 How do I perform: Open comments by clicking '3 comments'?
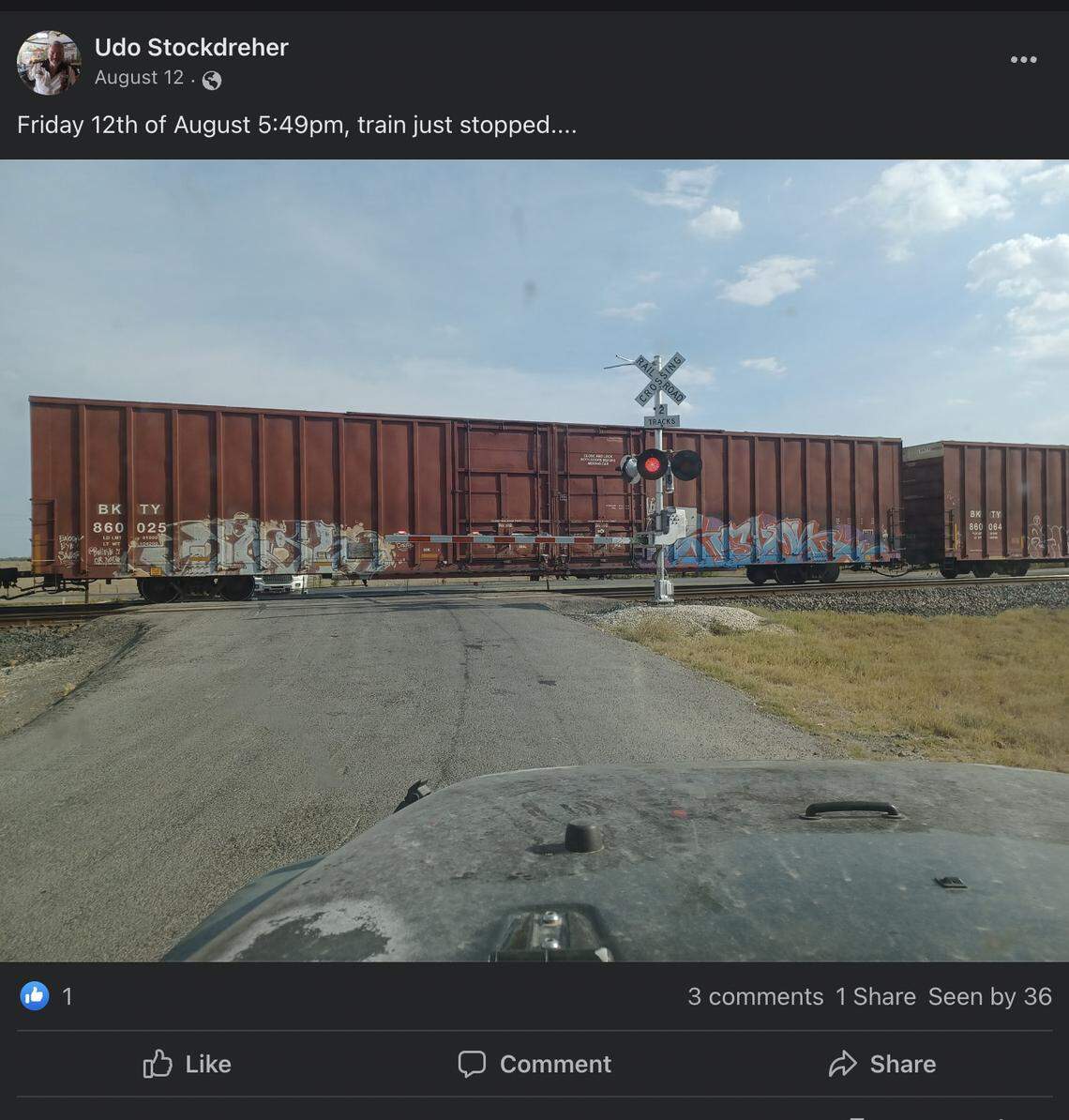[757, 996]
